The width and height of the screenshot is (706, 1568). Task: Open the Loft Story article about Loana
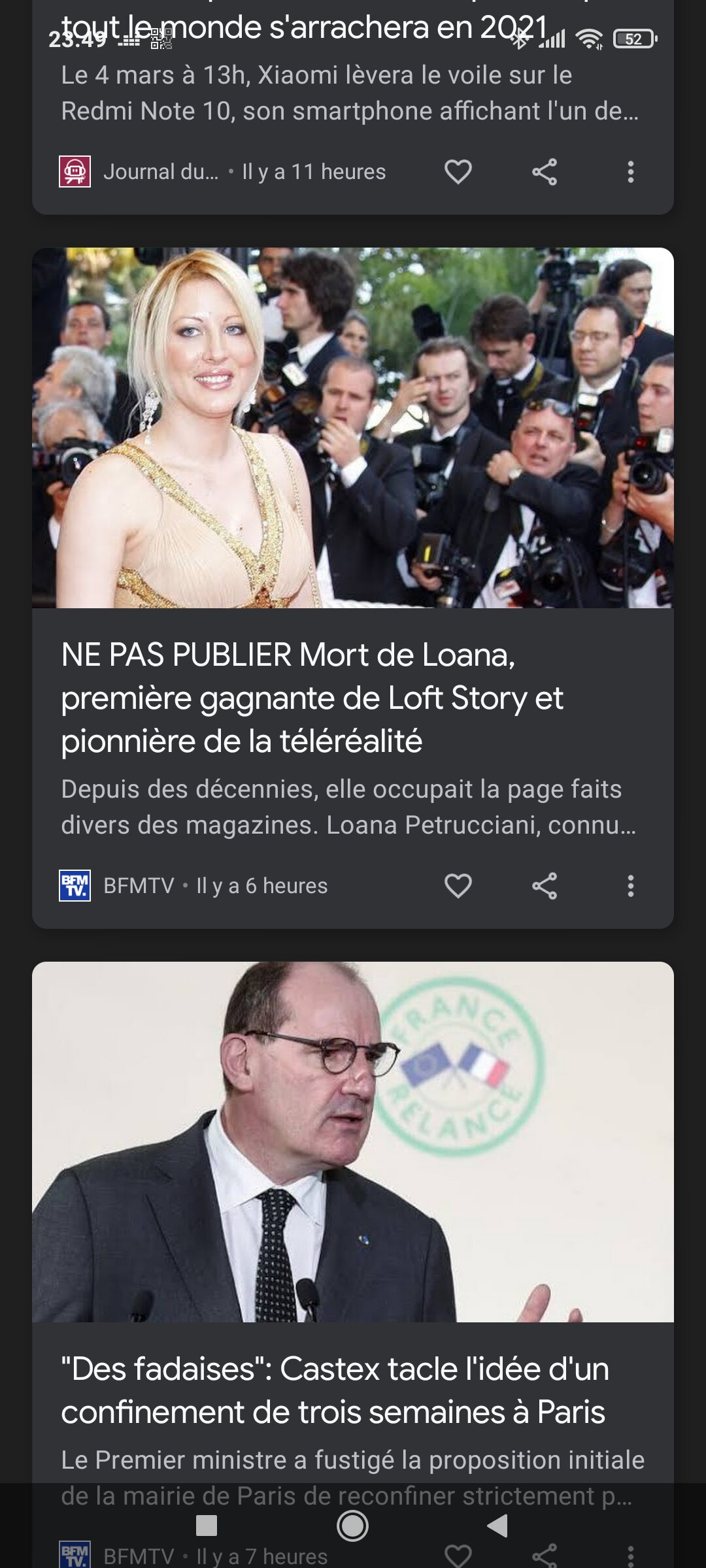tap(312, 698)
